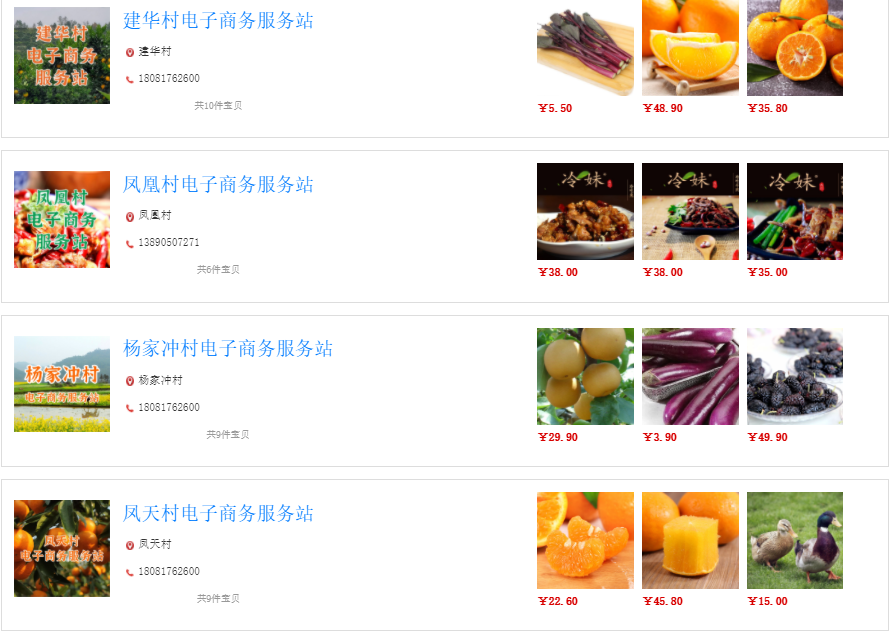Open the ¥35.00 冷妹 product
Screen dimensions: 893x637
[795, 211]
